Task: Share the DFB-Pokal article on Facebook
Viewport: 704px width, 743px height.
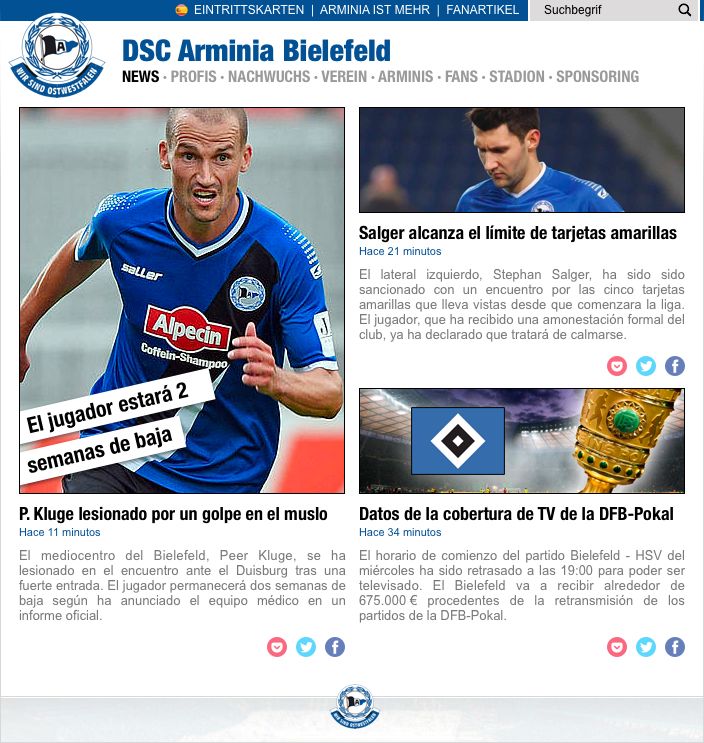Action: (675, 647)
